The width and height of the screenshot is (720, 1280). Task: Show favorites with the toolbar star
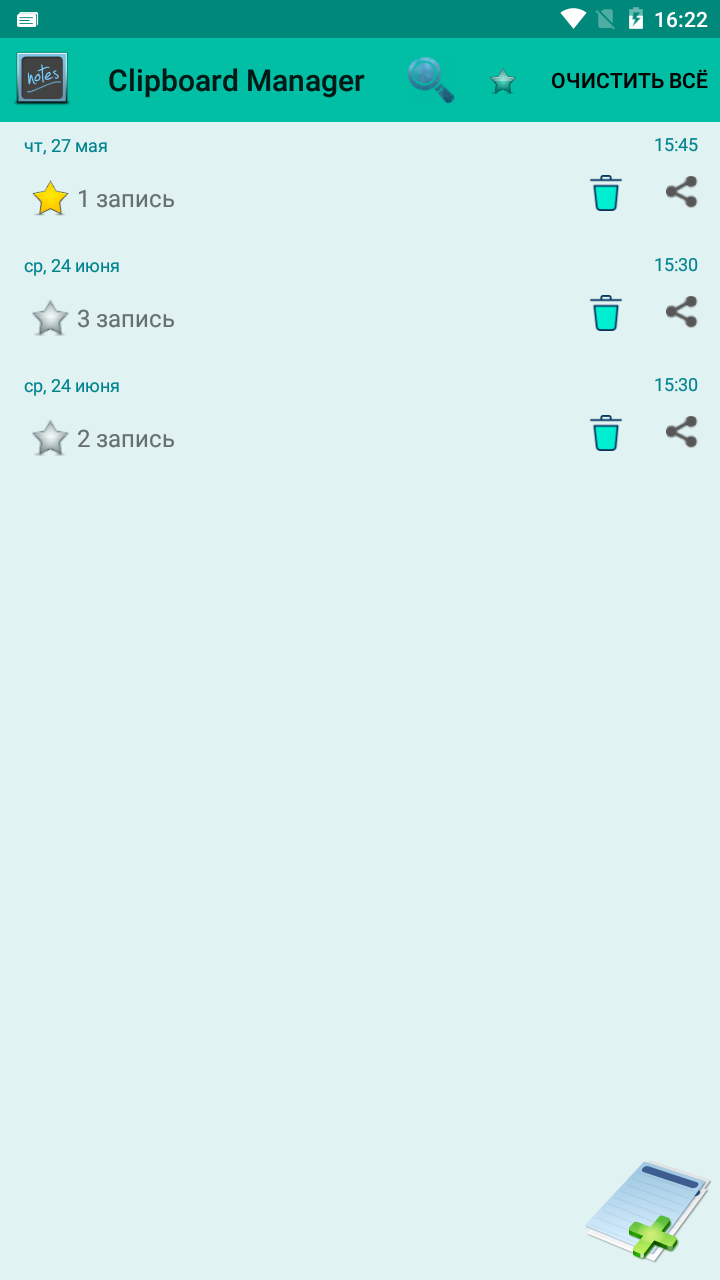(503, 81)
